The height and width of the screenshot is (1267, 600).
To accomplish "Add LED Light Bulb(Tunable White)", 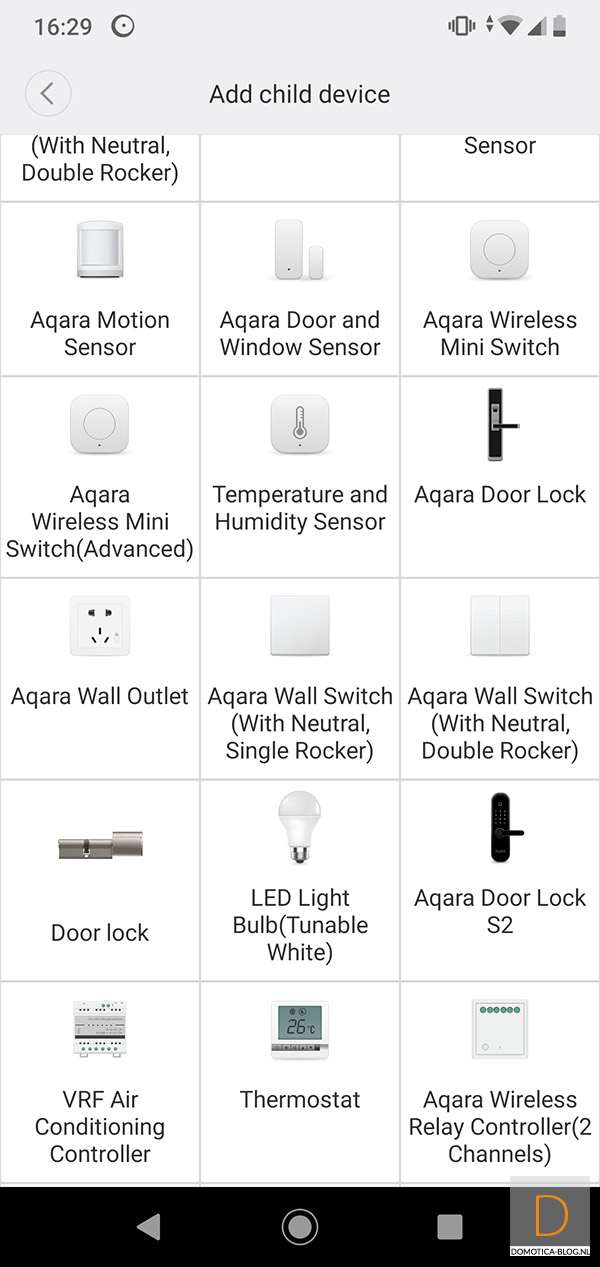I will click(x=300, y=880).
